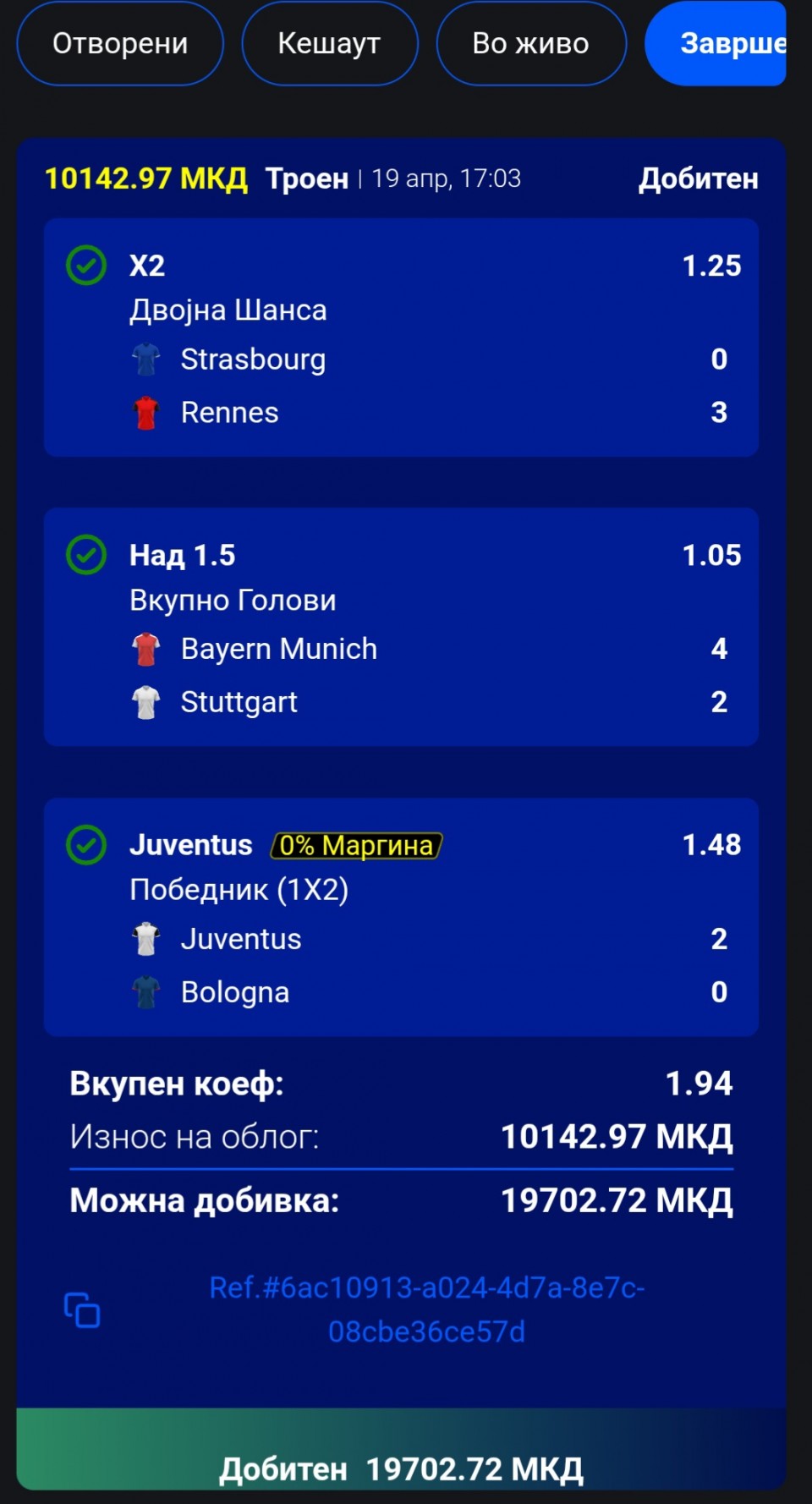The width and height of the screenshot is (812, 1504).
Task: Select the Кешаут tab
Action: tap(329, 44)
